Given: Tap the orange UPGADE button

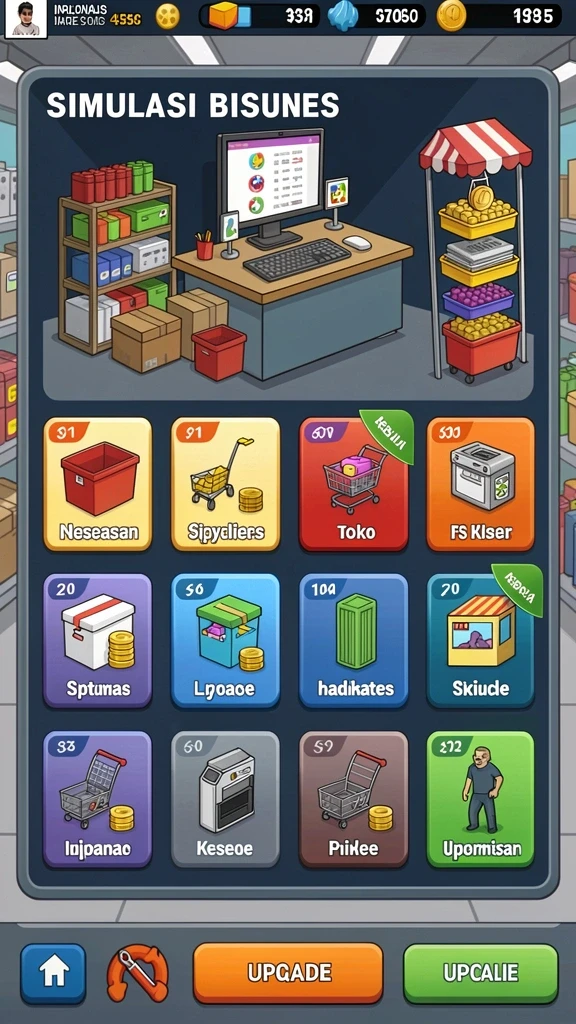Looking at the screenshot, I should click(x=288, y=973).
